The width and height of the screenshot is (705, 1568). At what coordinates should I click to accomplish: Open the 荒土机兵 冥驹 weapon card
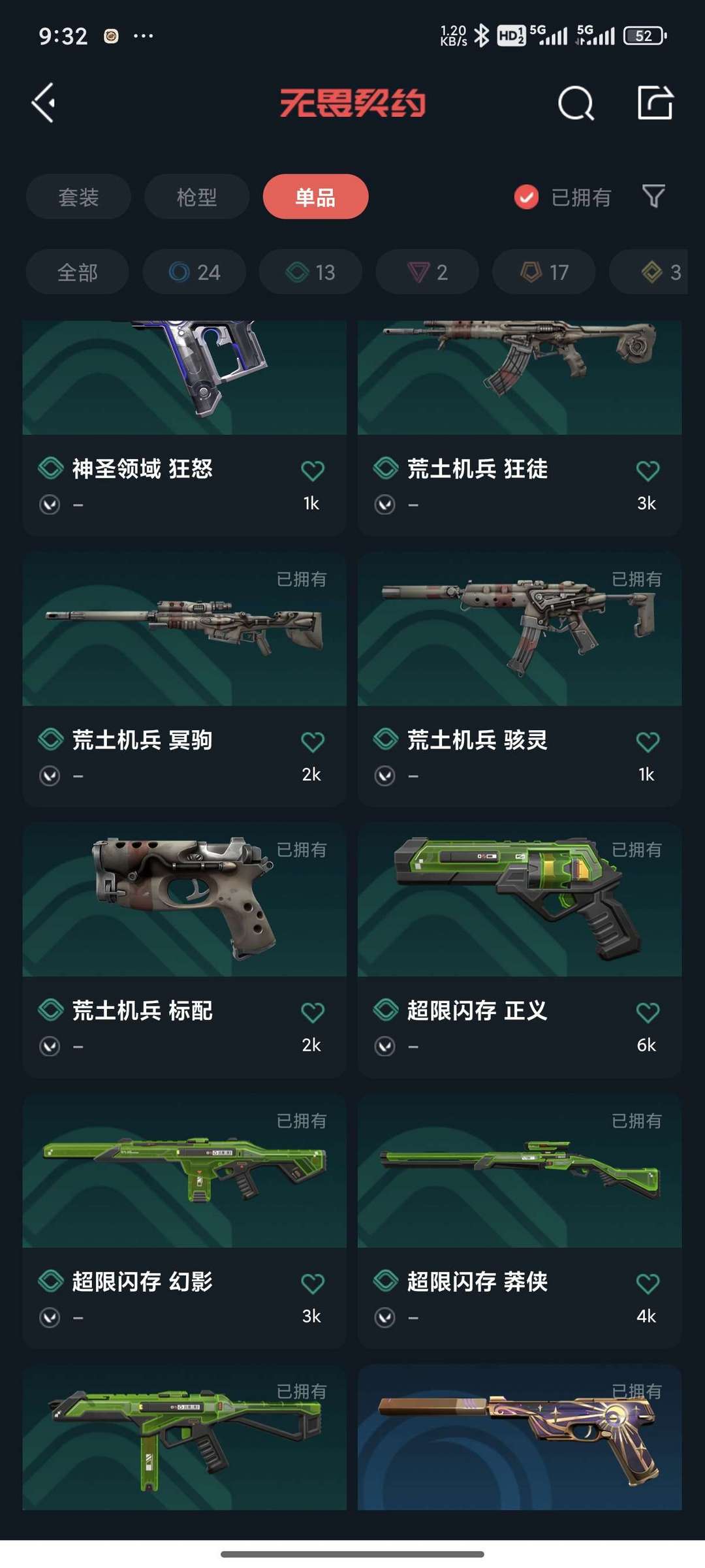pyautogui.click(x=184, y=679)
